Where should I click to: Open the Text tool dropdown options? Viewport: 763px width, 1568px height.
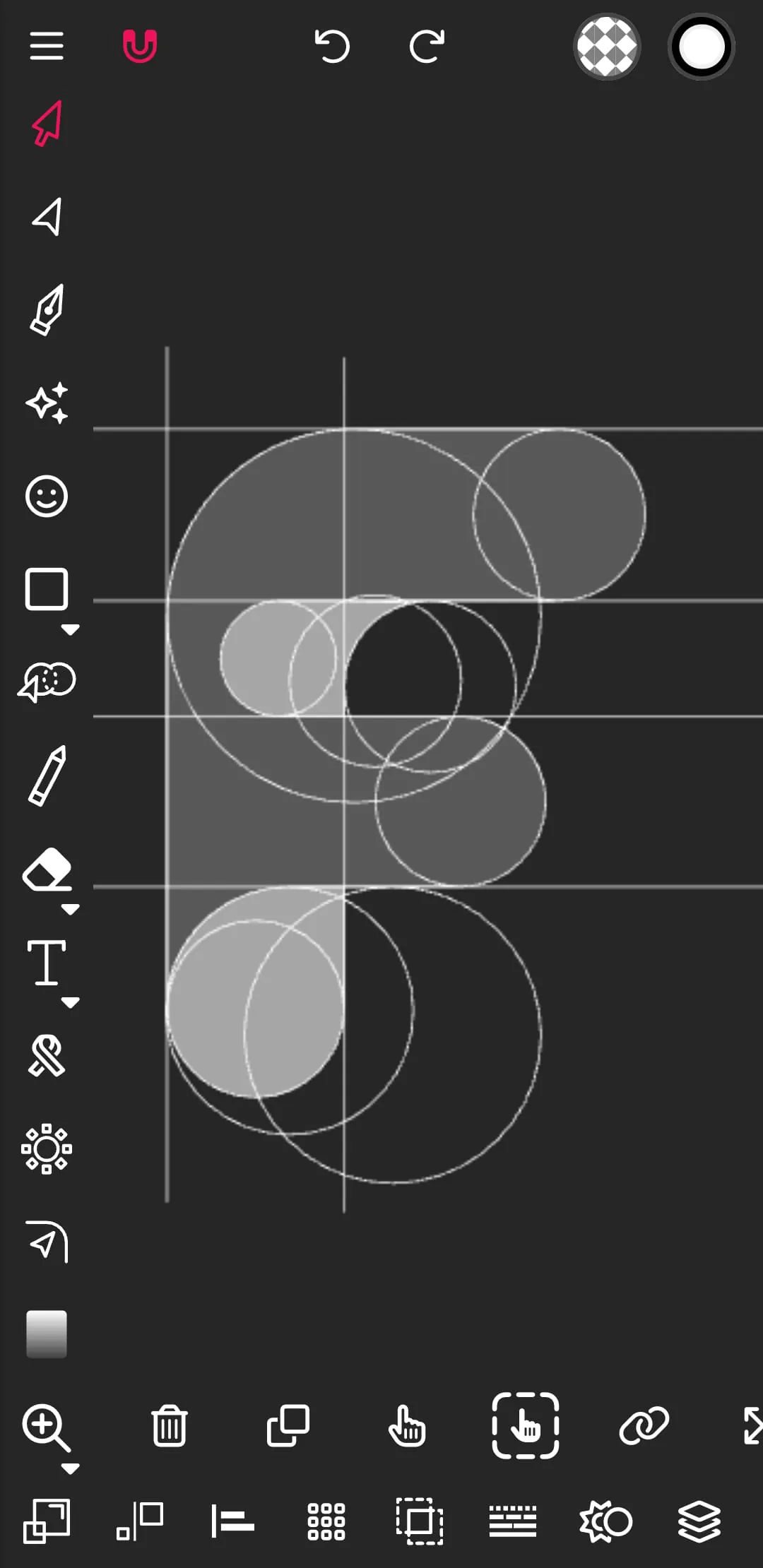click(x=71, y=1002)
